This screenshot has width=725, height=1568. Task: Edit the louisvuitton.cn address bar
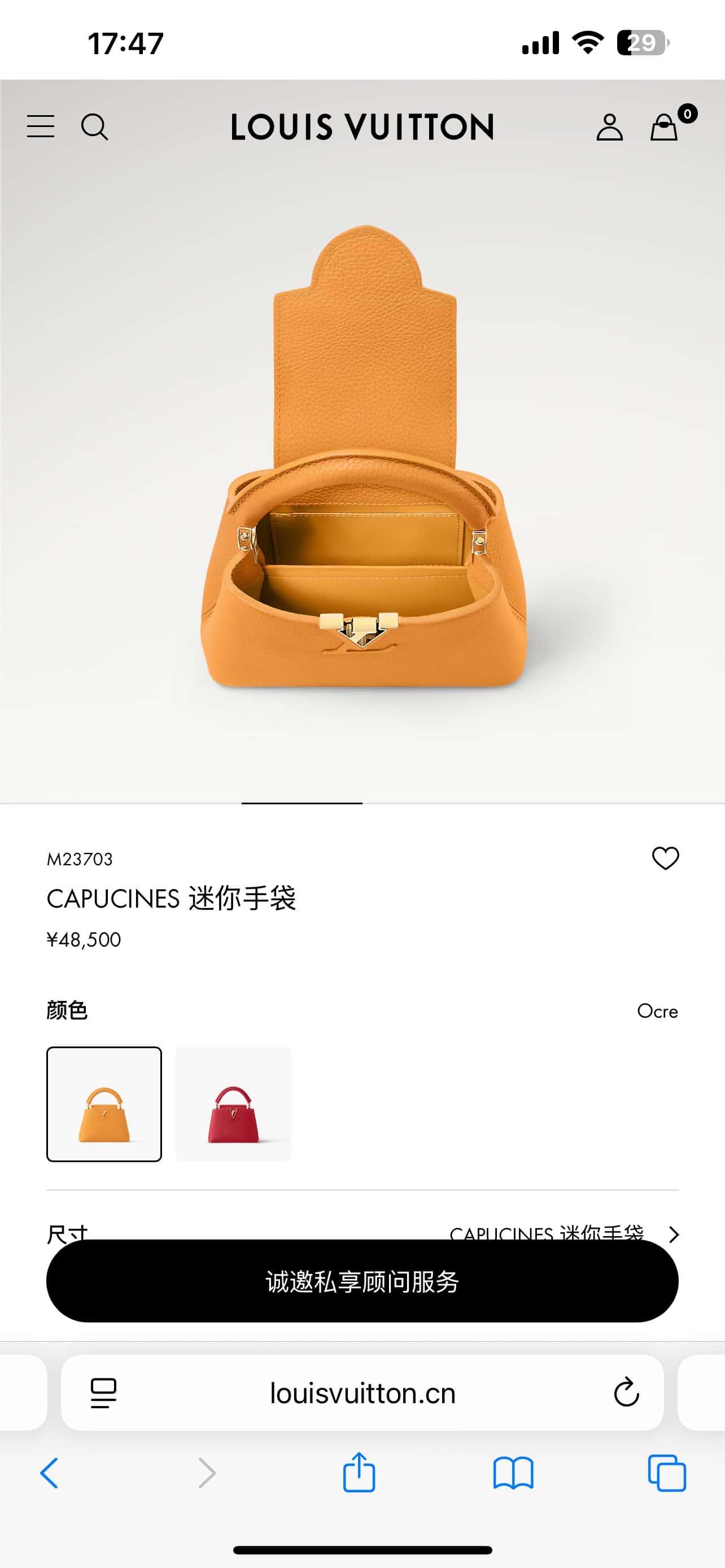click(362, 1392)
